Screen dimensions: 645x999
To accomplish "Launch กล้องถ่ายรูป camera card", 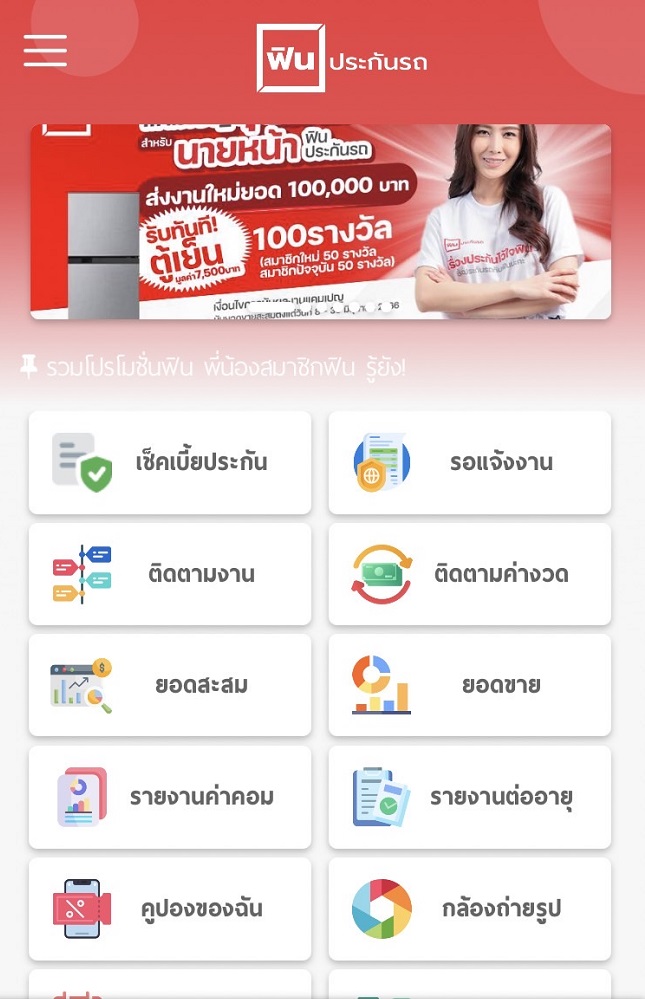I will tap(470, 909).
